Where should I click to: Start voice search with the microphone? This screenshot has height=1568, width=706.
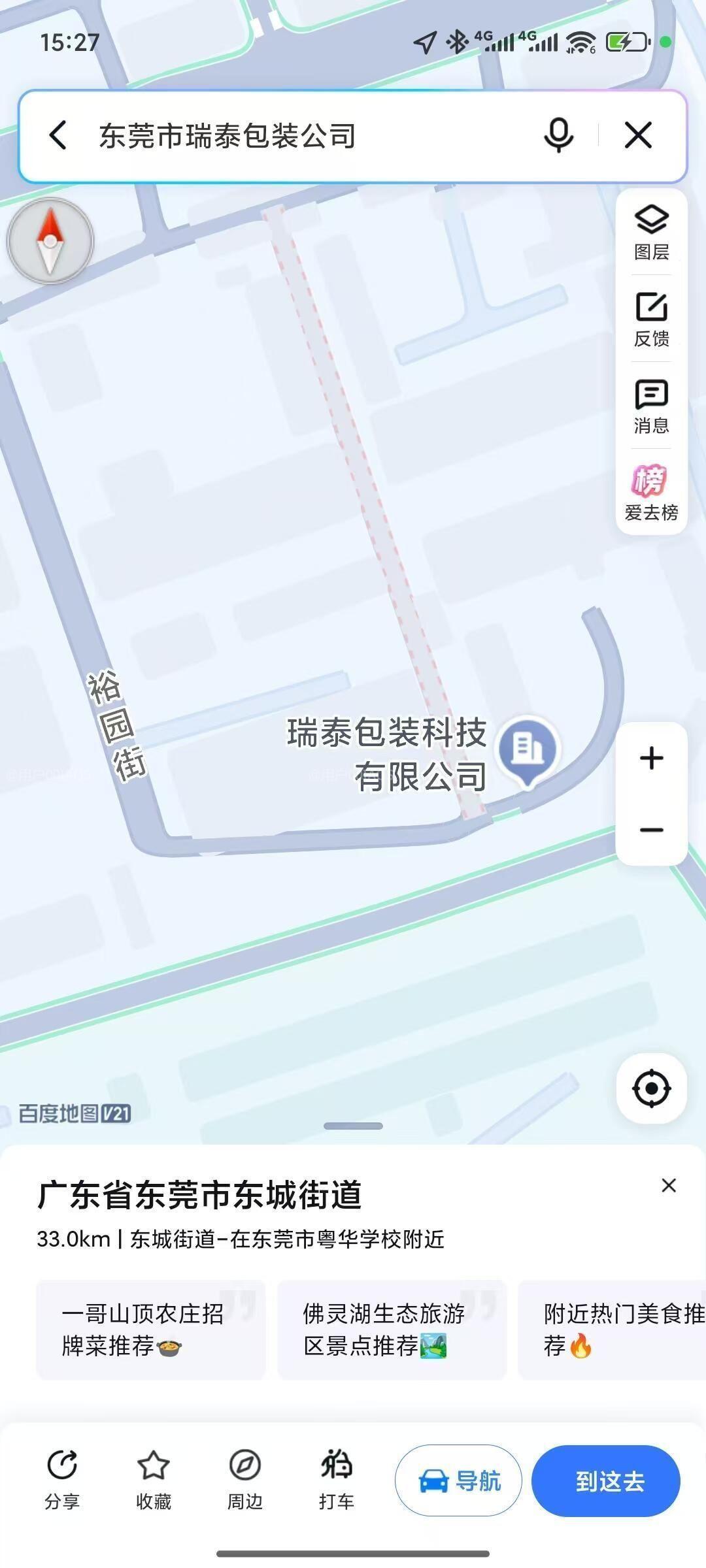pyautogui.click(x=559, y=136)
